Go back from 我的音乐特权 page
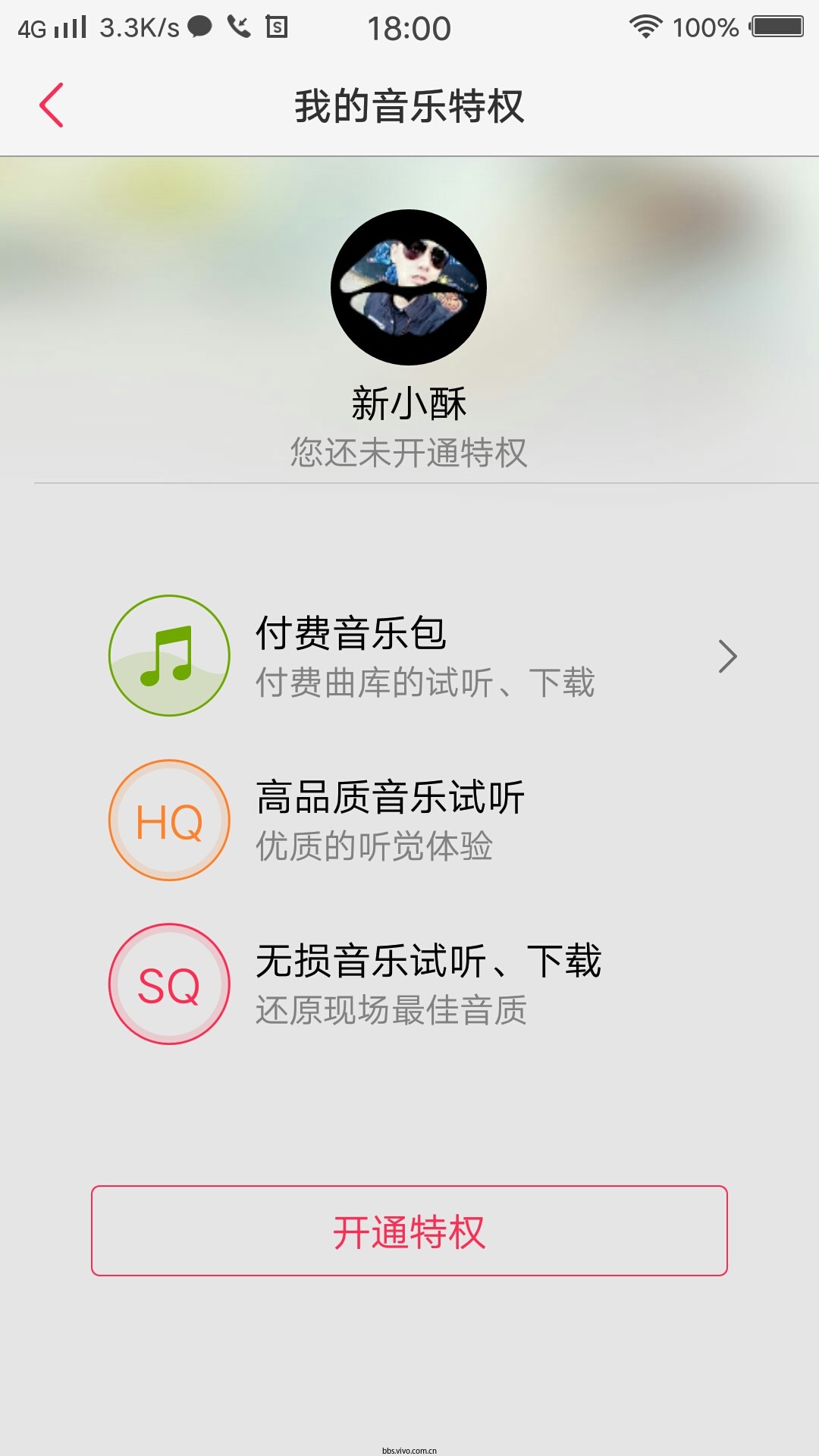 tap(52, 105)
